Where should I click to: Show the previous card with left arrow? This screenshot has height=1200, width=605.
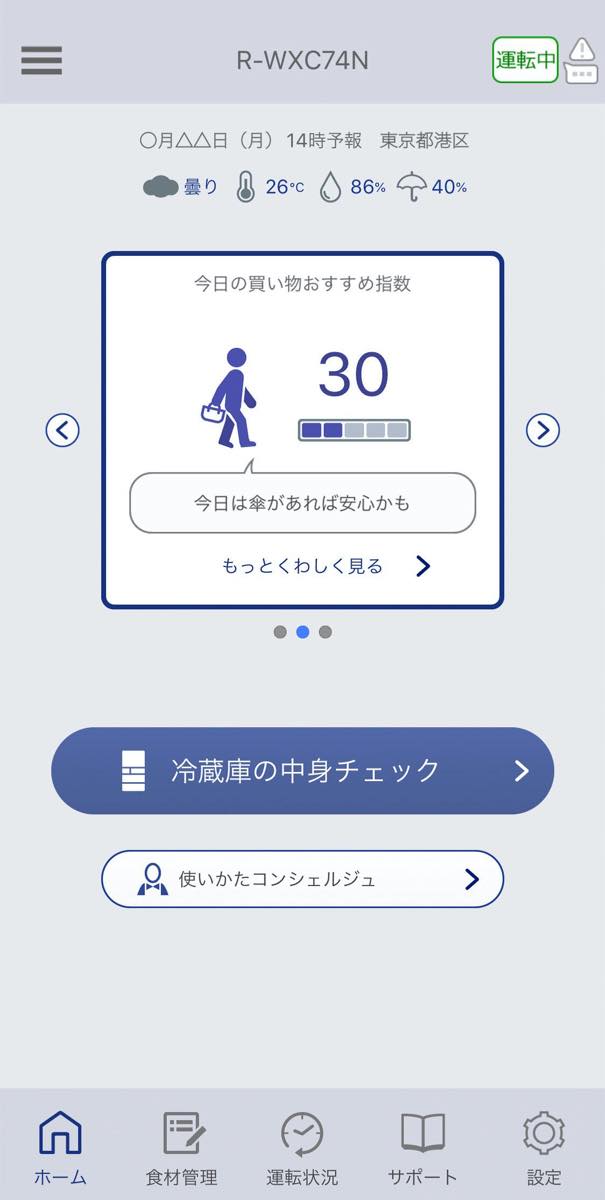tap(62, 430)
